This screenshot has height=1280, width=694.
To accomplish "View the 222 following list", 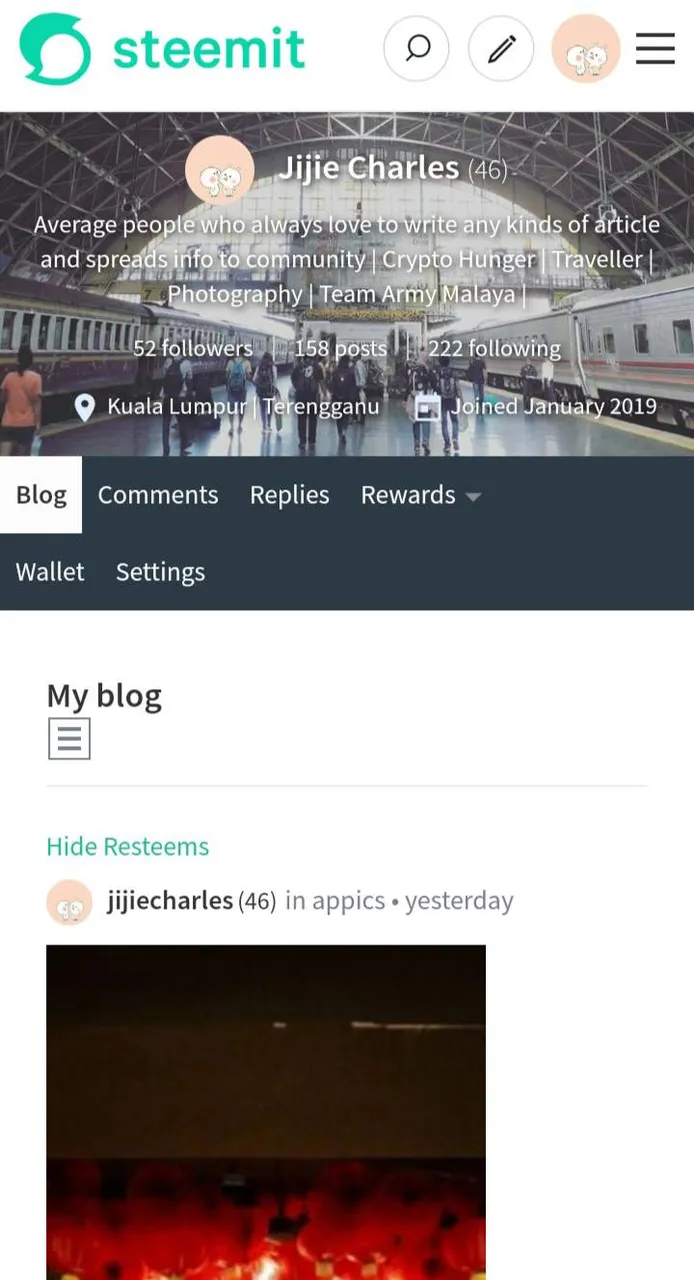I will 494,348.
